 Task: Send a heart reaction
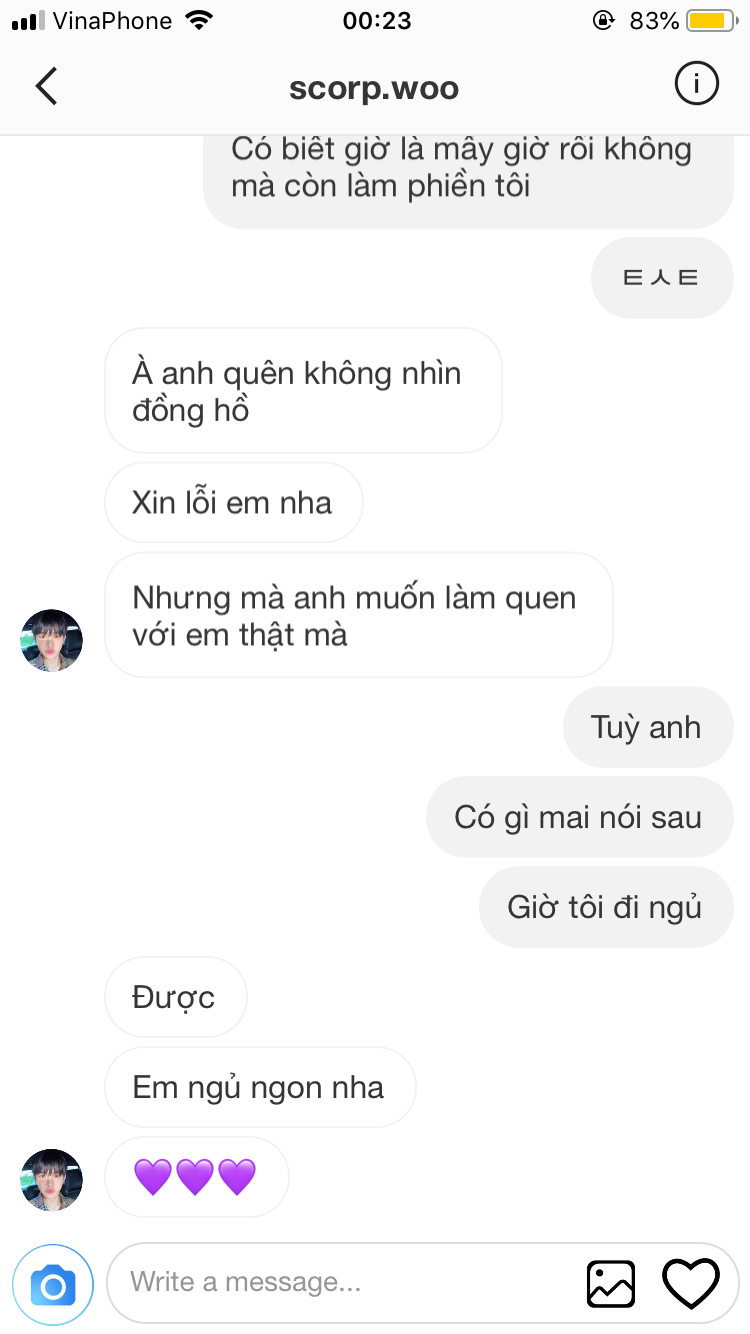click(x=691, y=1283)
